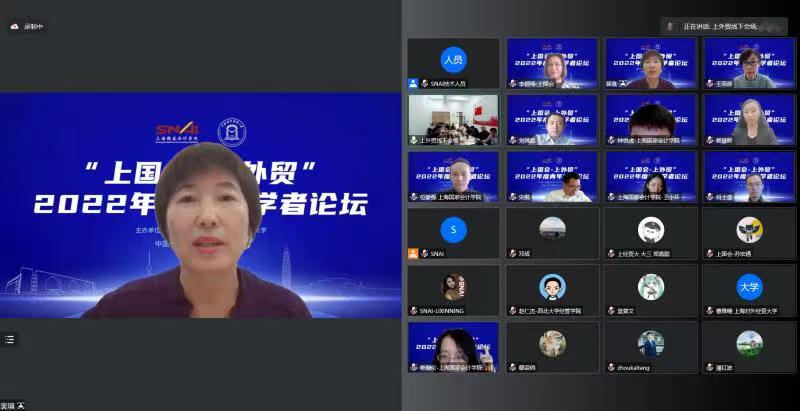Viewport: 800px width, 411px height.
Task: Select the 钟凯虎-上海国家会计学院 video tile
Action: 651,119
